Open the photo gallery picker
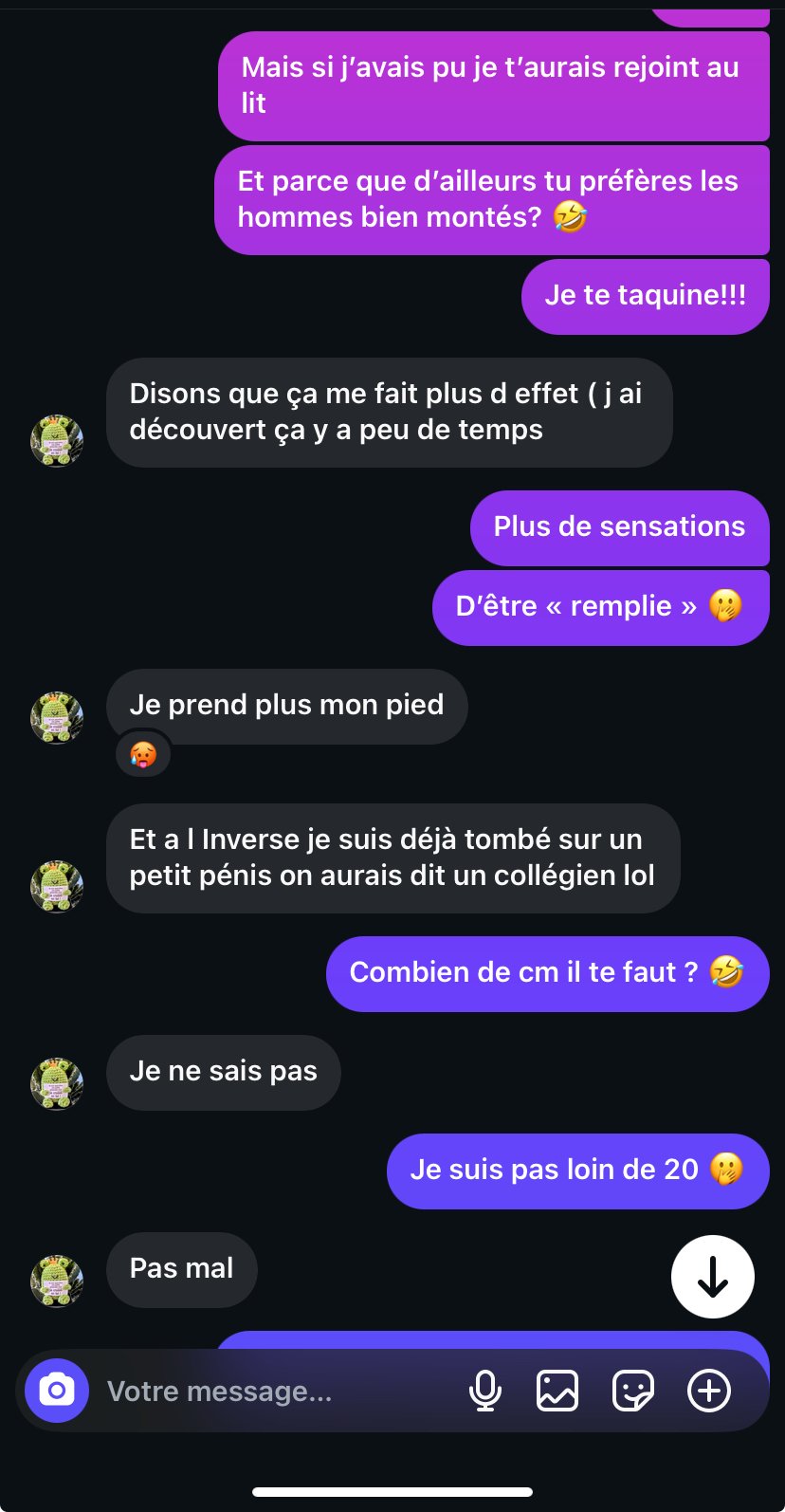Screen dimensions: 785x1512 [557, 1392]
